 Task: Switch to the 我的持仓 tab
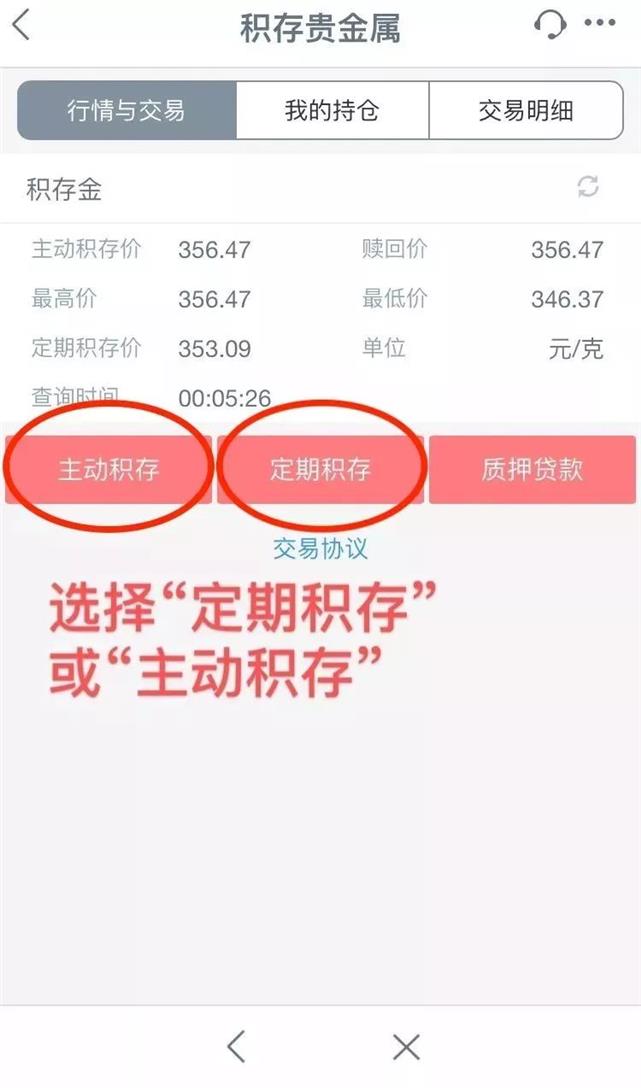click(332, 110)
